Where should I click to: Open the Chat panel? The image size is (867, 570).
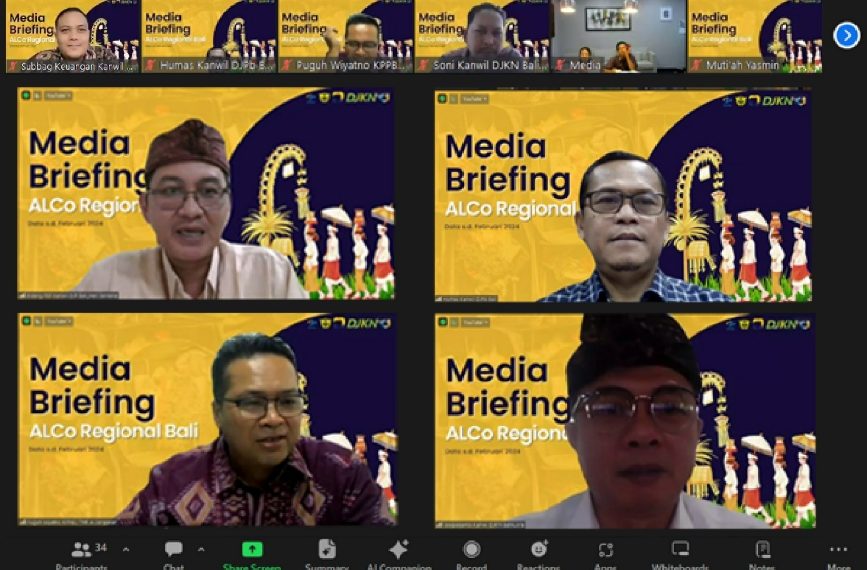tap(174, 551)
